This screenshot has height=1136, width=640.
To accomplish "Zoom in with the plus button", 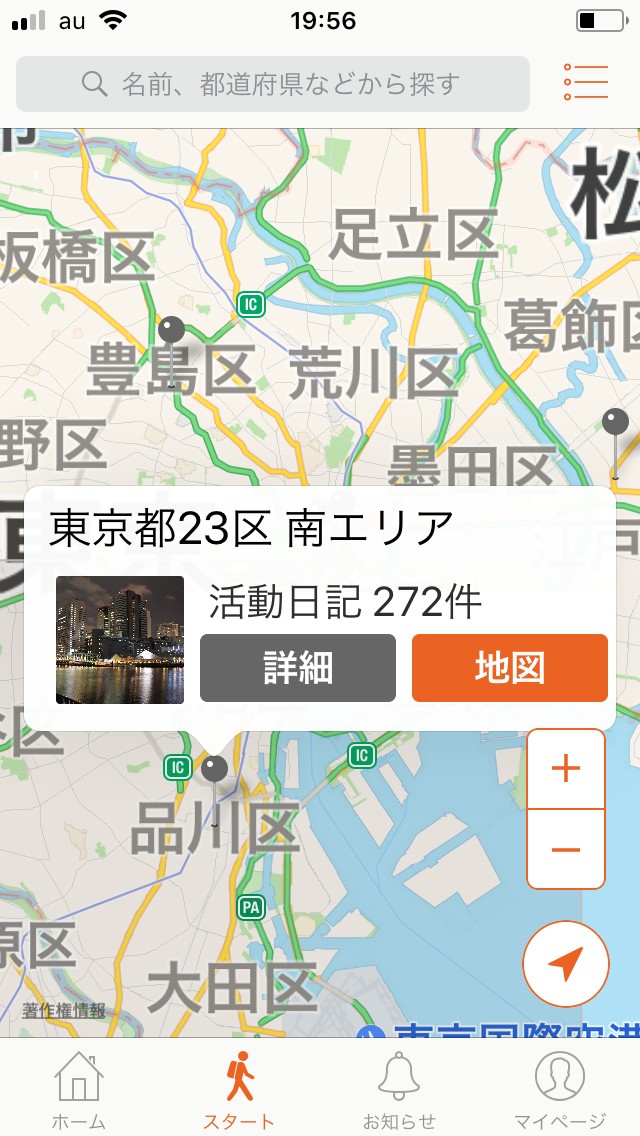I will click(x=566, y=769).
